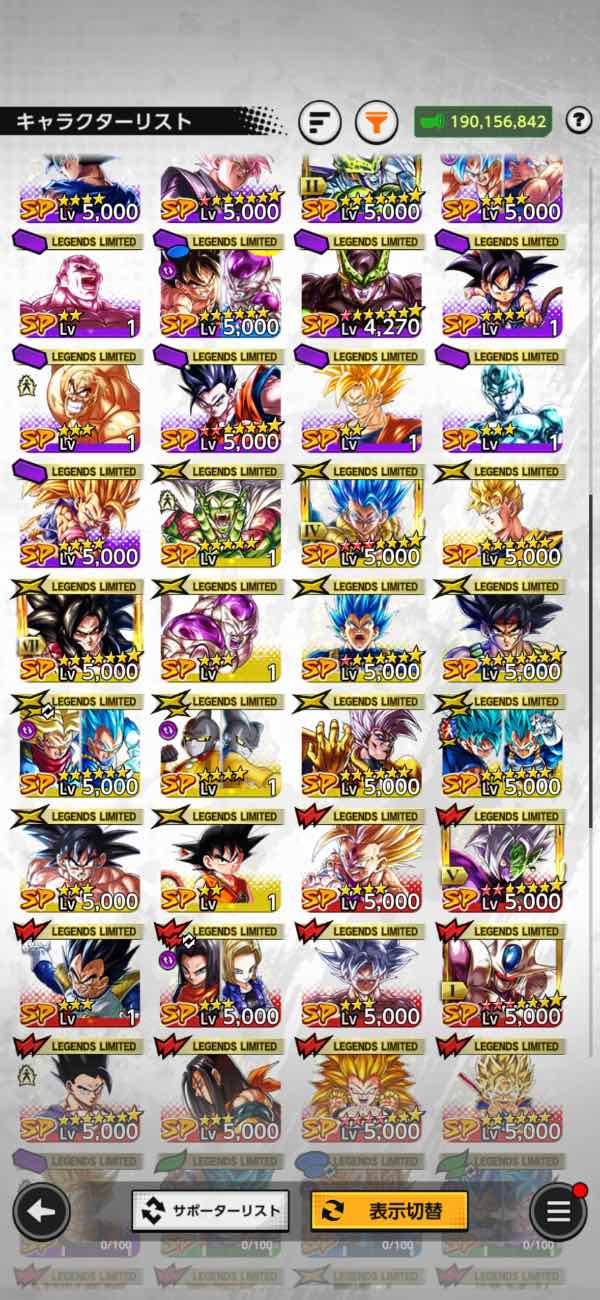Open the help question mark
600x1300 pixels.
point(578,121)
